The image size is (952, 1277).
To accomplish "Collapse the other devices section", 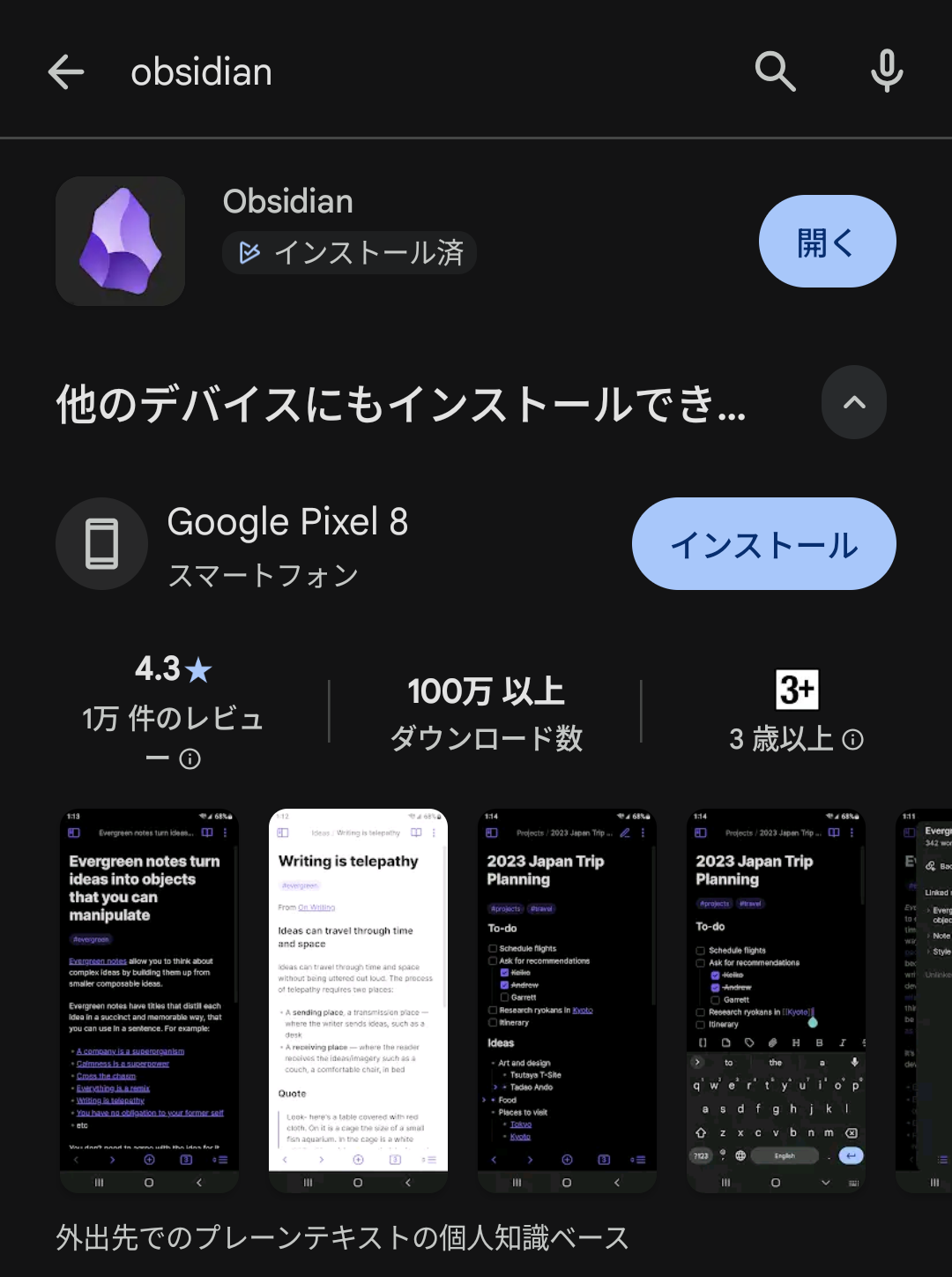I will click(853, 403).
